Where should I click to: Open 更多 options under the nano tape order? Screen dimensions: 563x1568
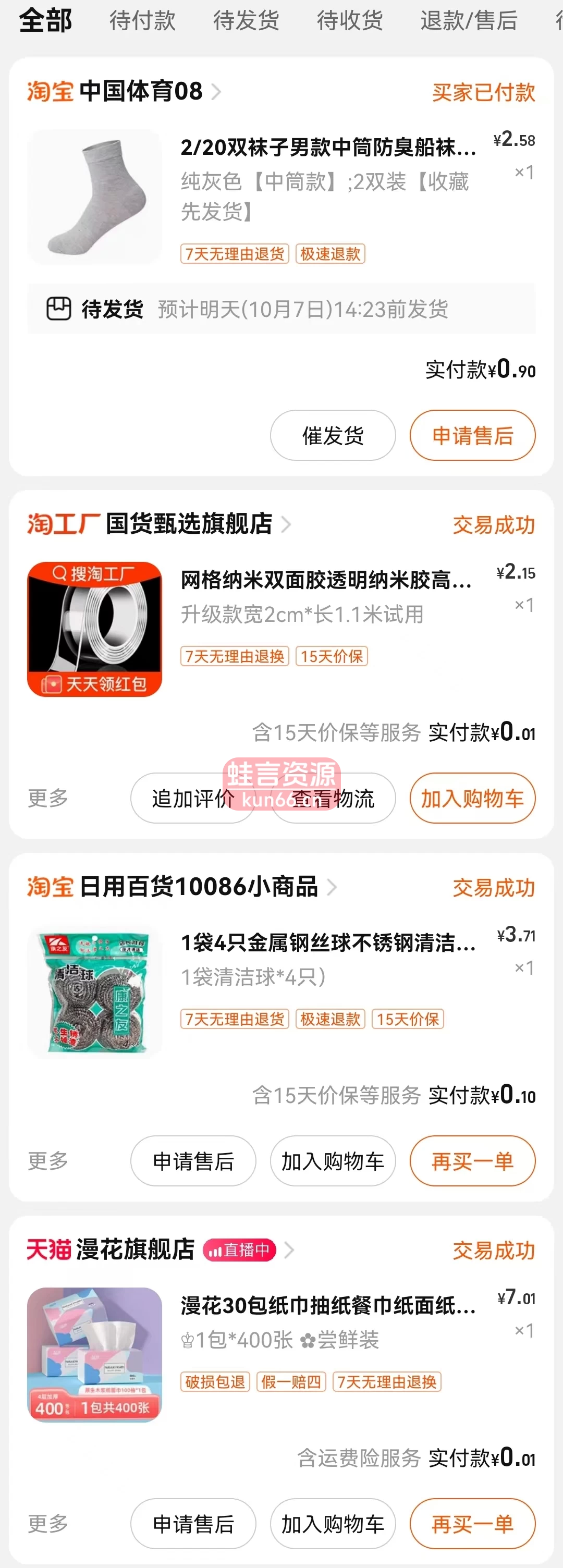point(47,799)
